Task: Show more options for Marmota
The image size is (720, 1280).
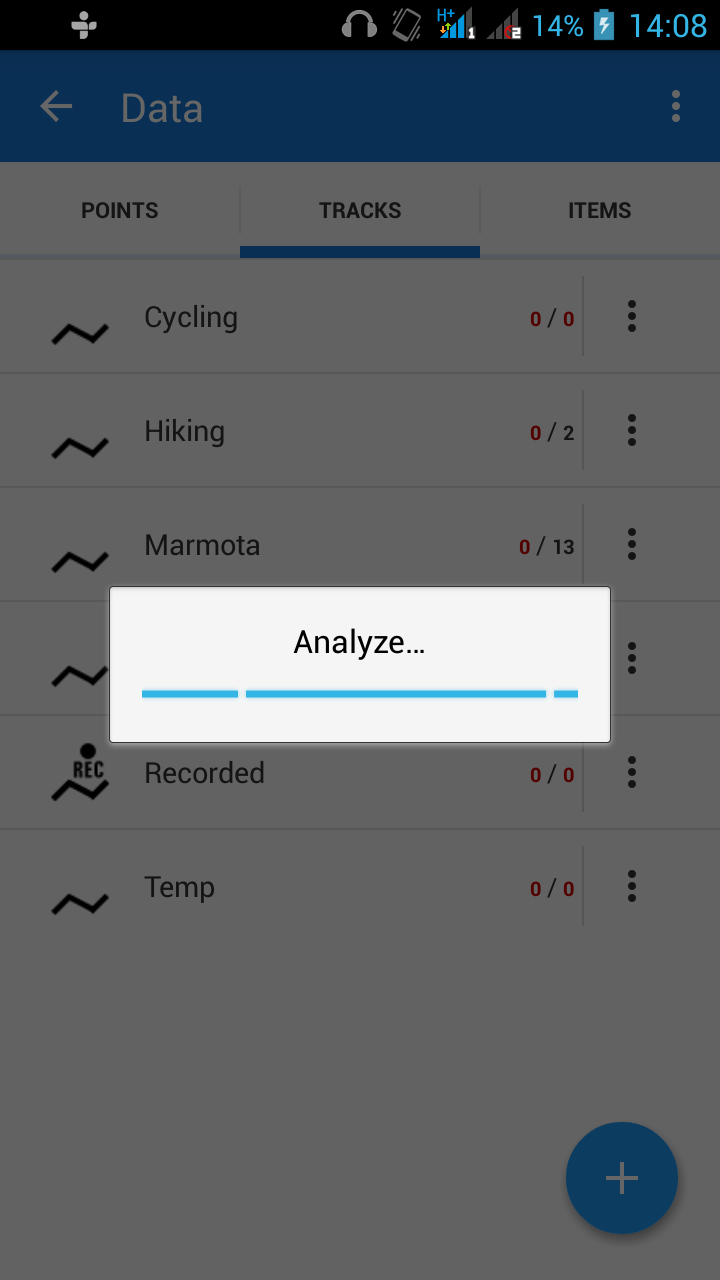Action: 632,545
